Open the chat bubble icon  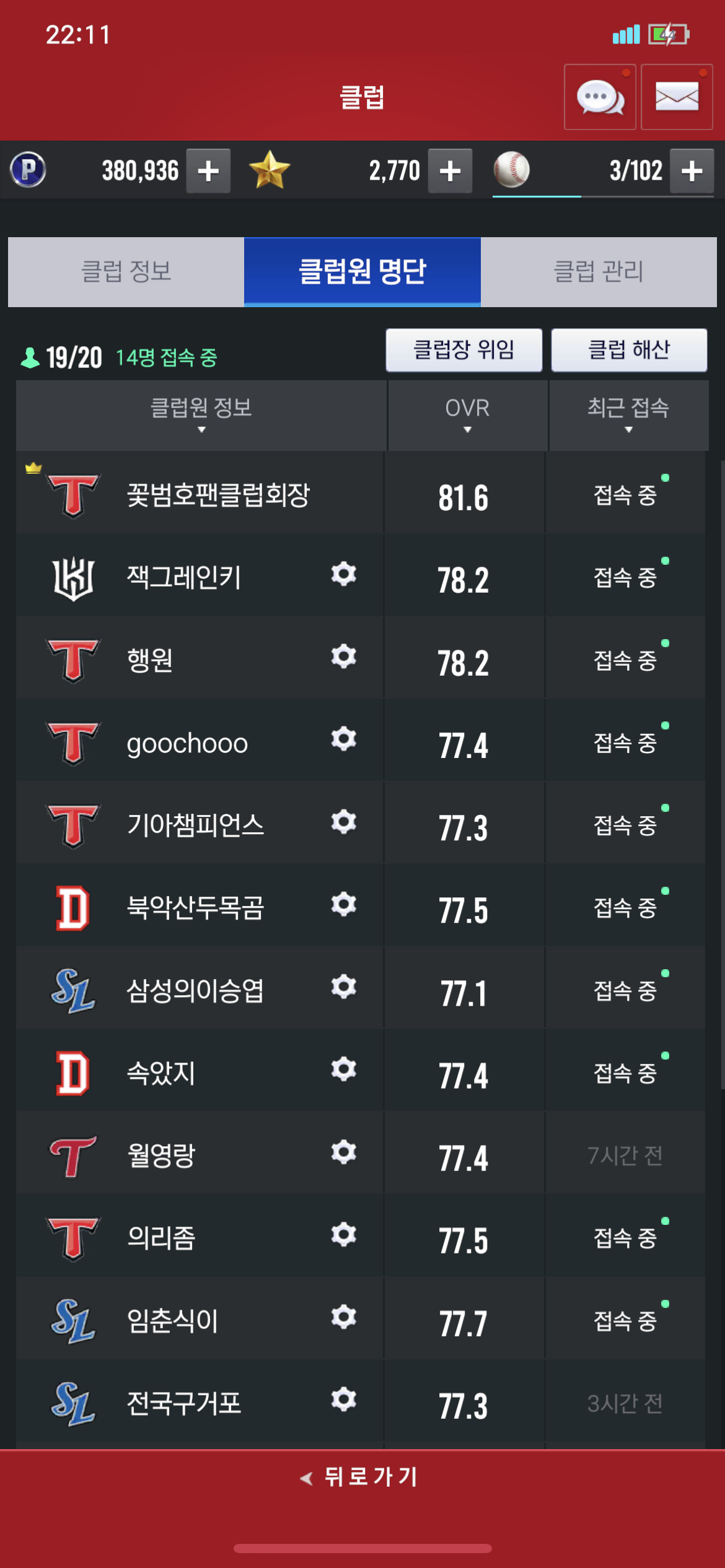coord(600,97)
